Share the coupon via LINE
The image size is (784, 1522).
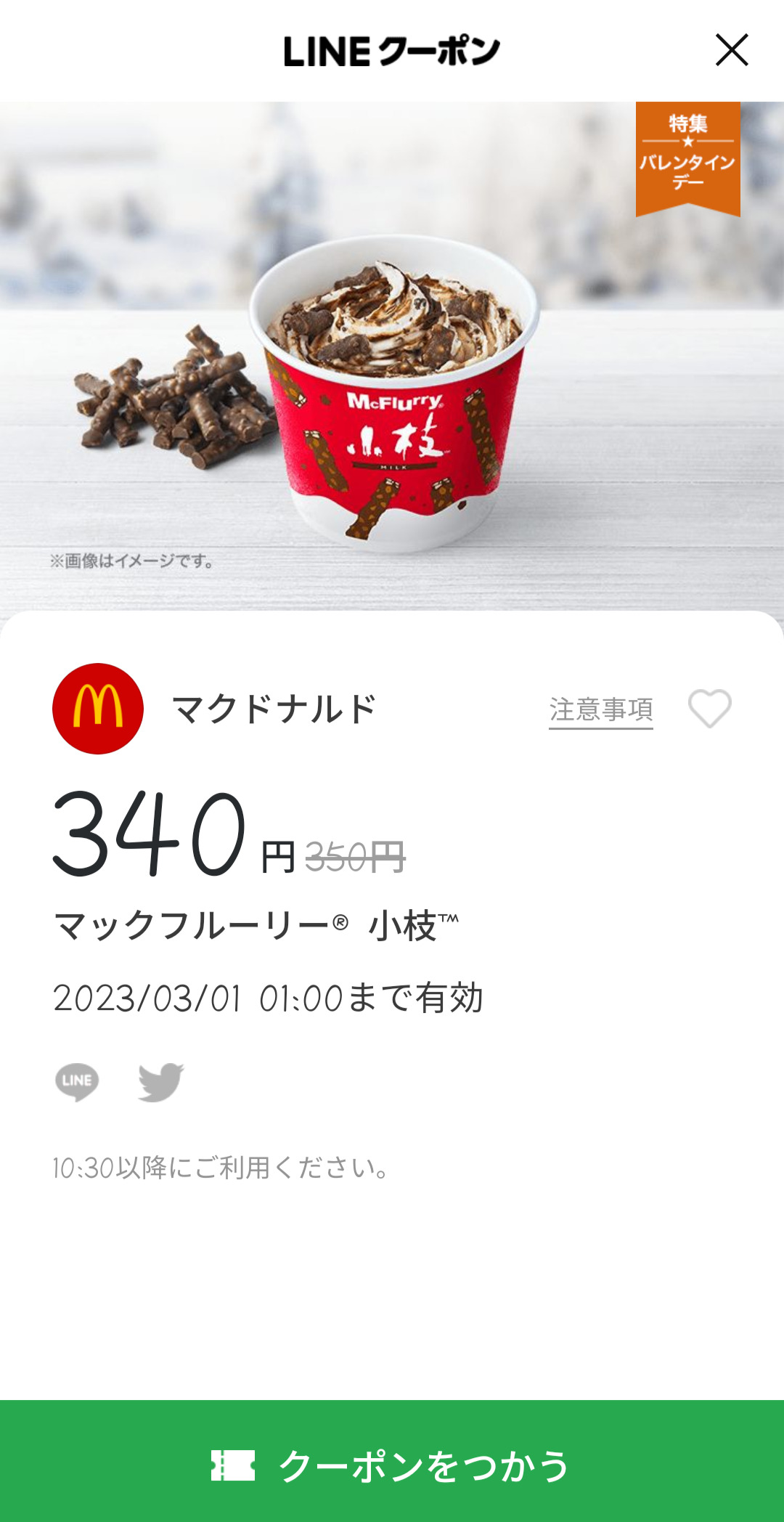click(77, 1082)
